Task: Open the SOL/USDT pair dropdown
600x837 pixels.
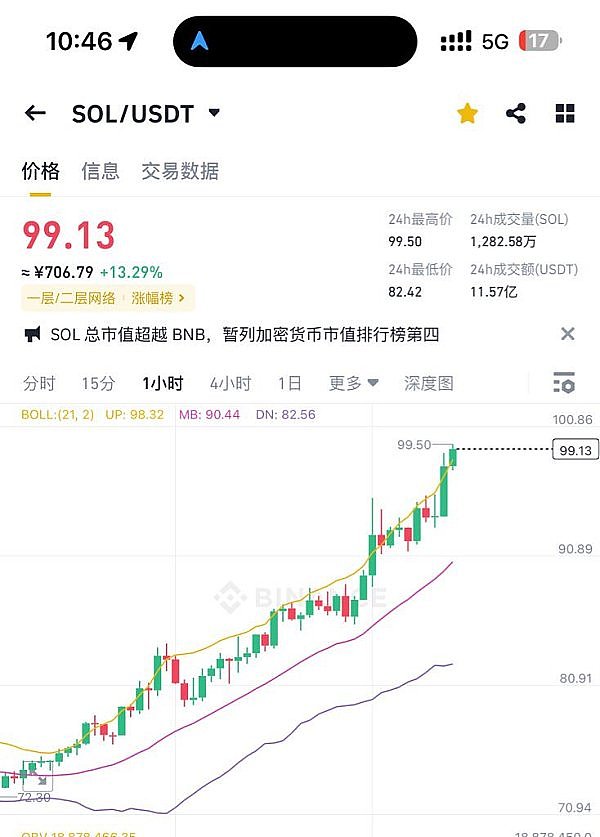Action: (x=214, y=113)
